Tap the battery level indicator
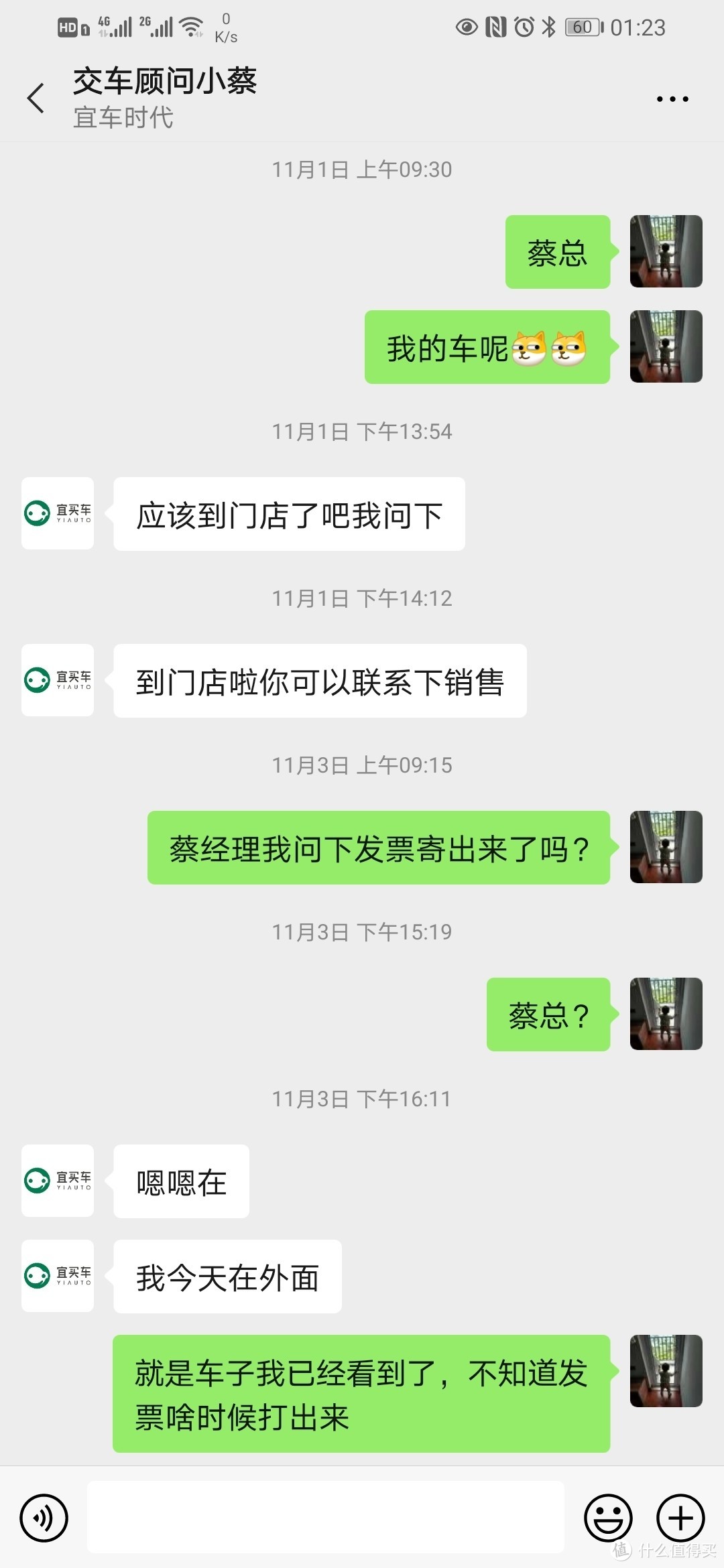Viewport: 724px width, 1568px height. [582, 25]
